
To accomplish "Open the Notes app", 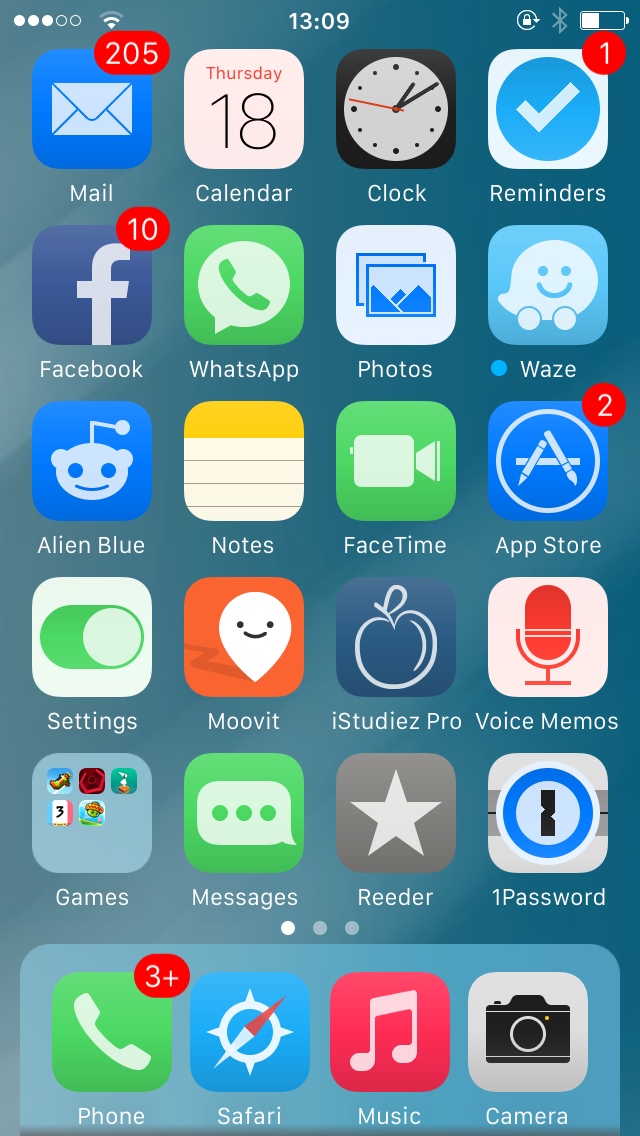I will pyautogui.click(x=244, y=461).
